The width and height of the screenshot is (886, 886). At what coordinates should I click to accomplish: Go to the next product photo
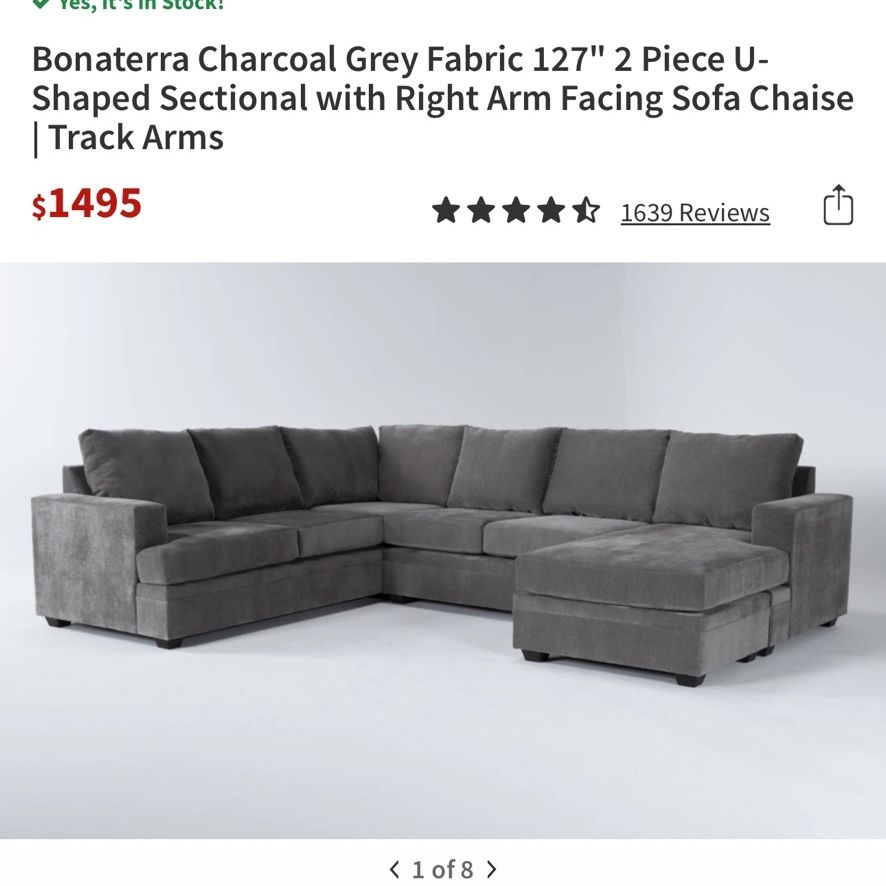pos(492,869)
